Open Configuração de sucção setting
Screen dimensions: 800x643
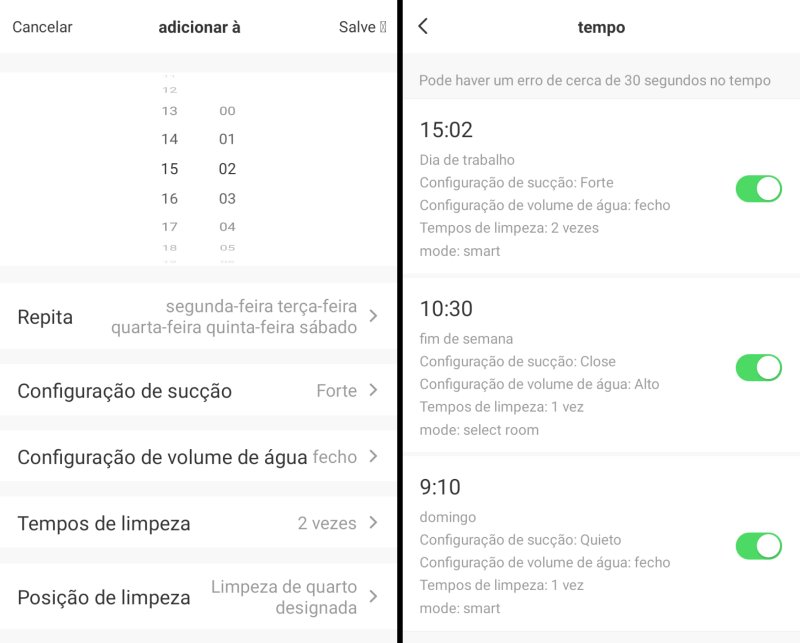coord(198,391)
